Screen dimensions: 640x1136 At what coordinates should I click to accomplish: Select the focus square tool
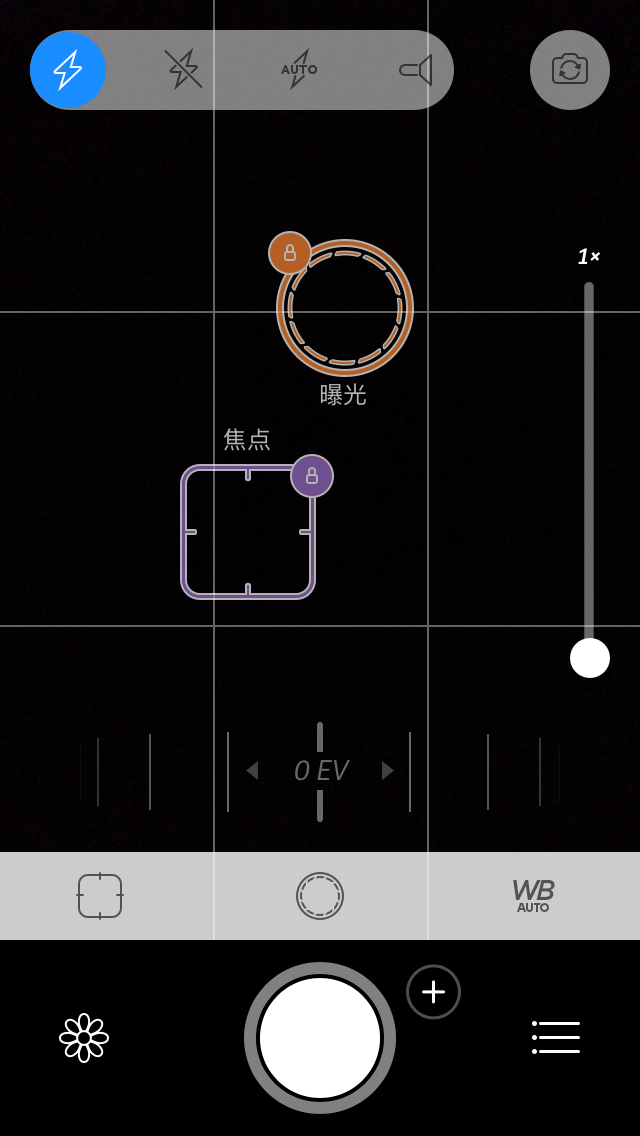pos(100,896)
